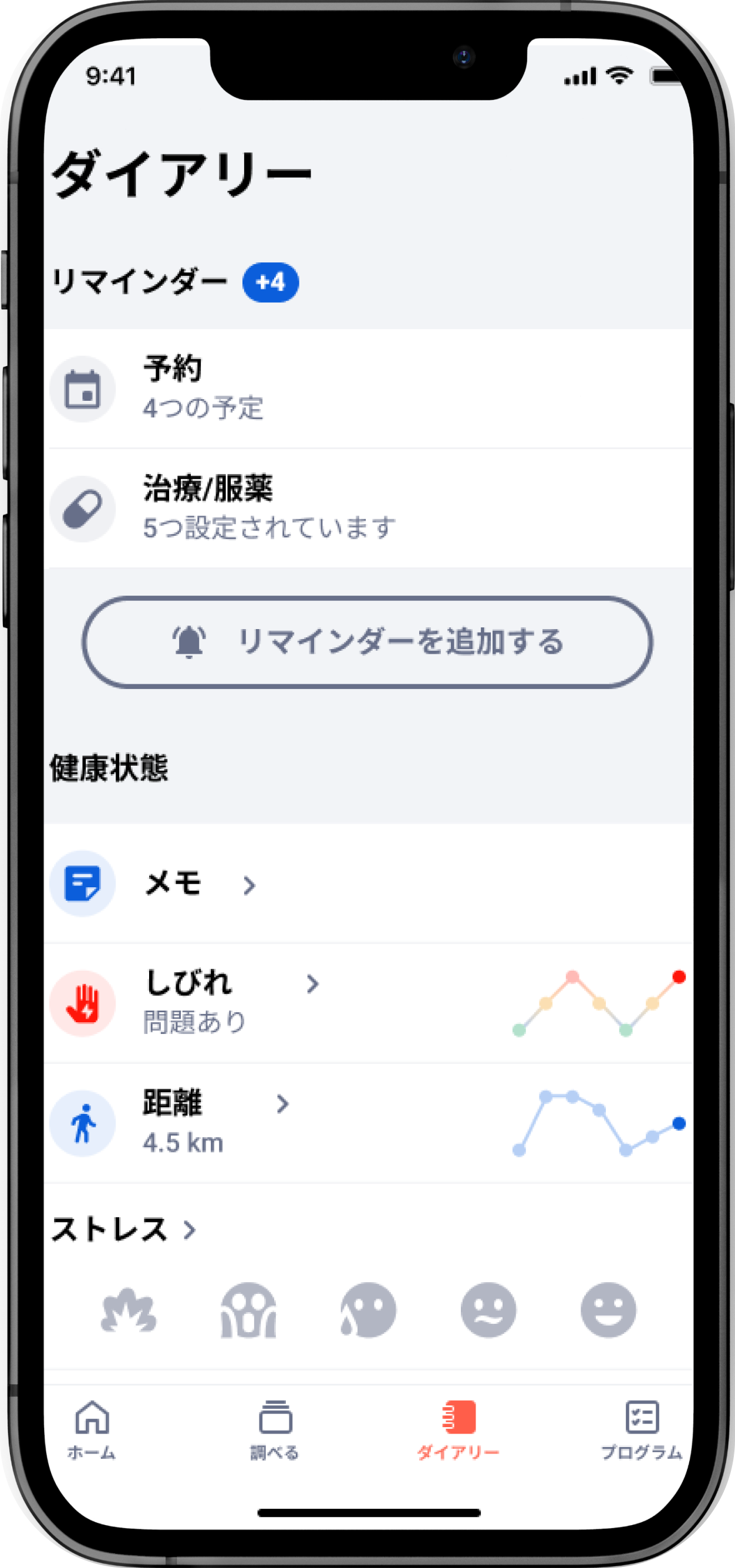Viewport: 735px width, 1568px height.
Task: Select the screaming stress face
Action: coord(248,1310)
